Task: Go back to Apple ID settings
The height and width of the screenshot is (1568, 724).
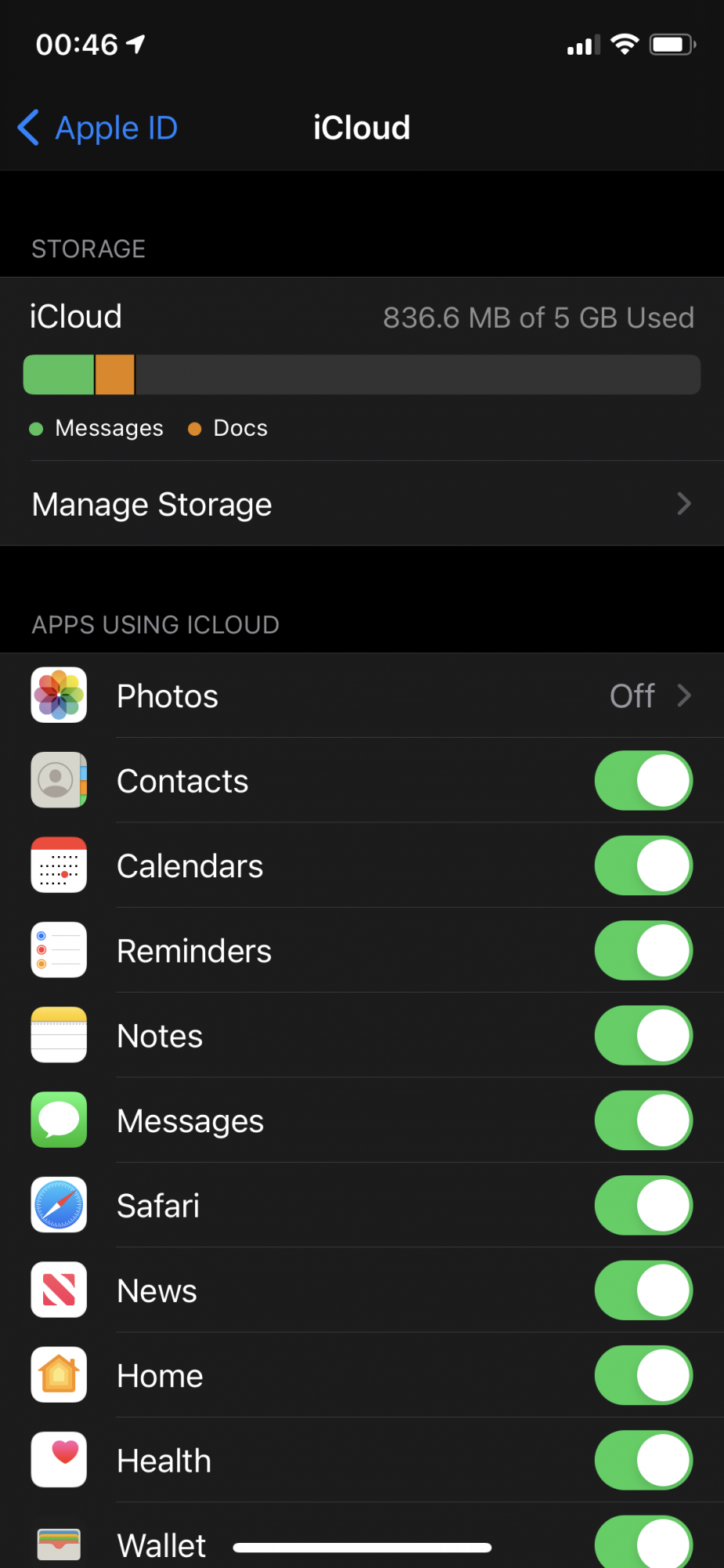Action: pyautogui.click(x=99, y=128)
